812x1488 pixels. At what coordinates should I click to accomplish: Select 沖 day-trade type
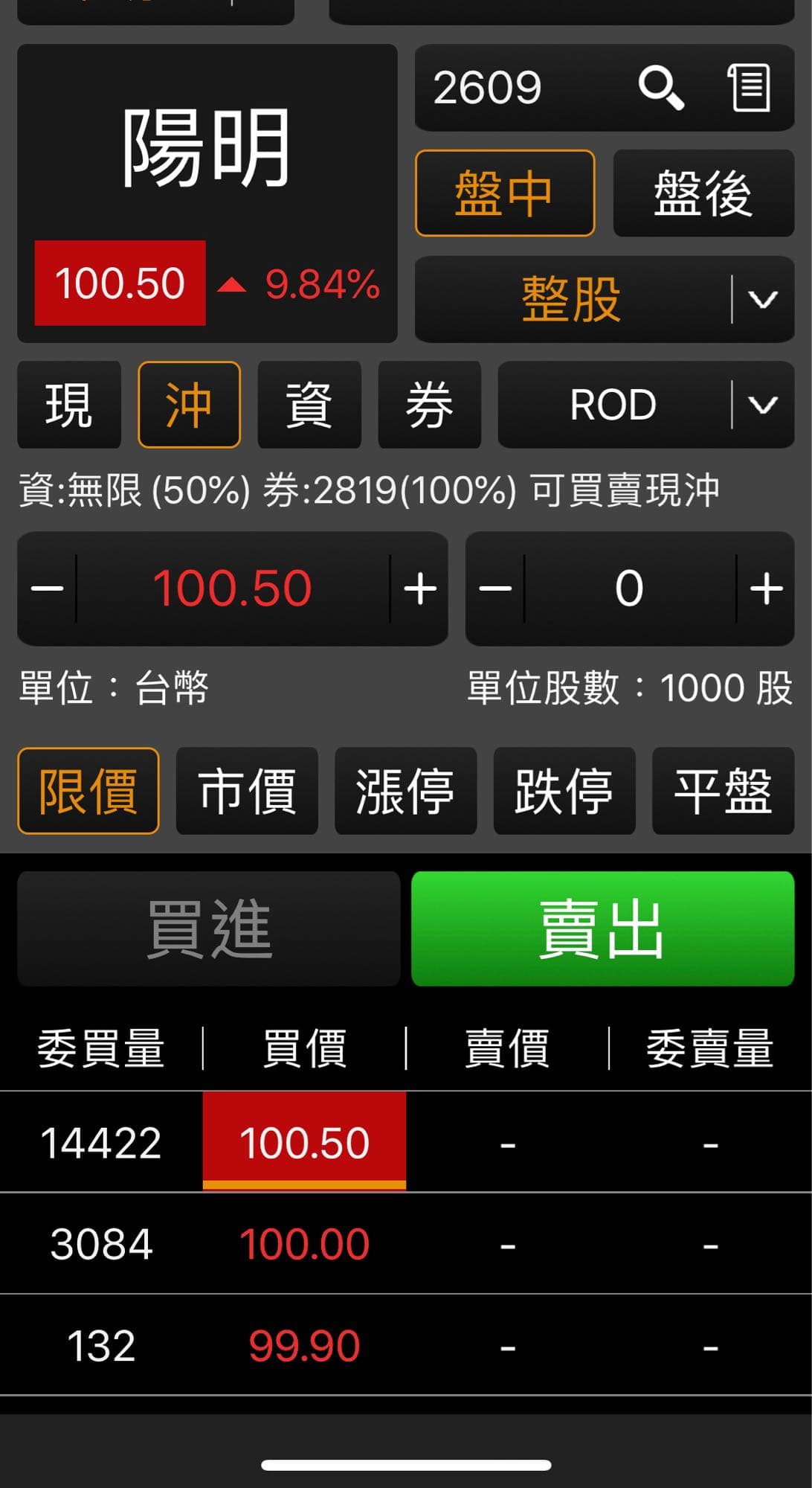[189, 405]
